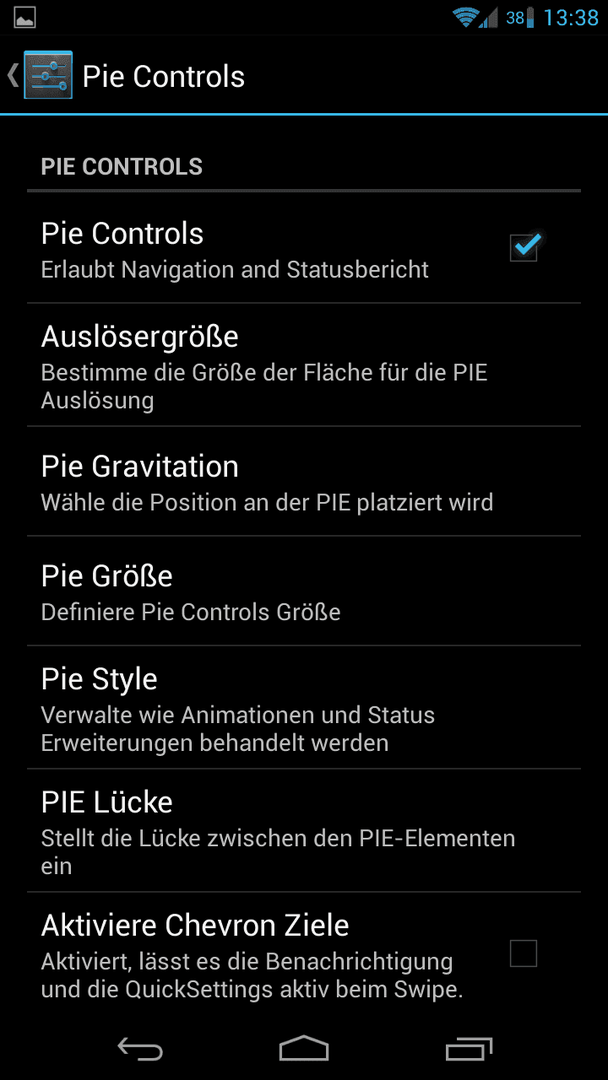This screenshot has height=1080, width=608.
Task: Uncheck the Pie Controls checkbox
Action: pos(524,247)
